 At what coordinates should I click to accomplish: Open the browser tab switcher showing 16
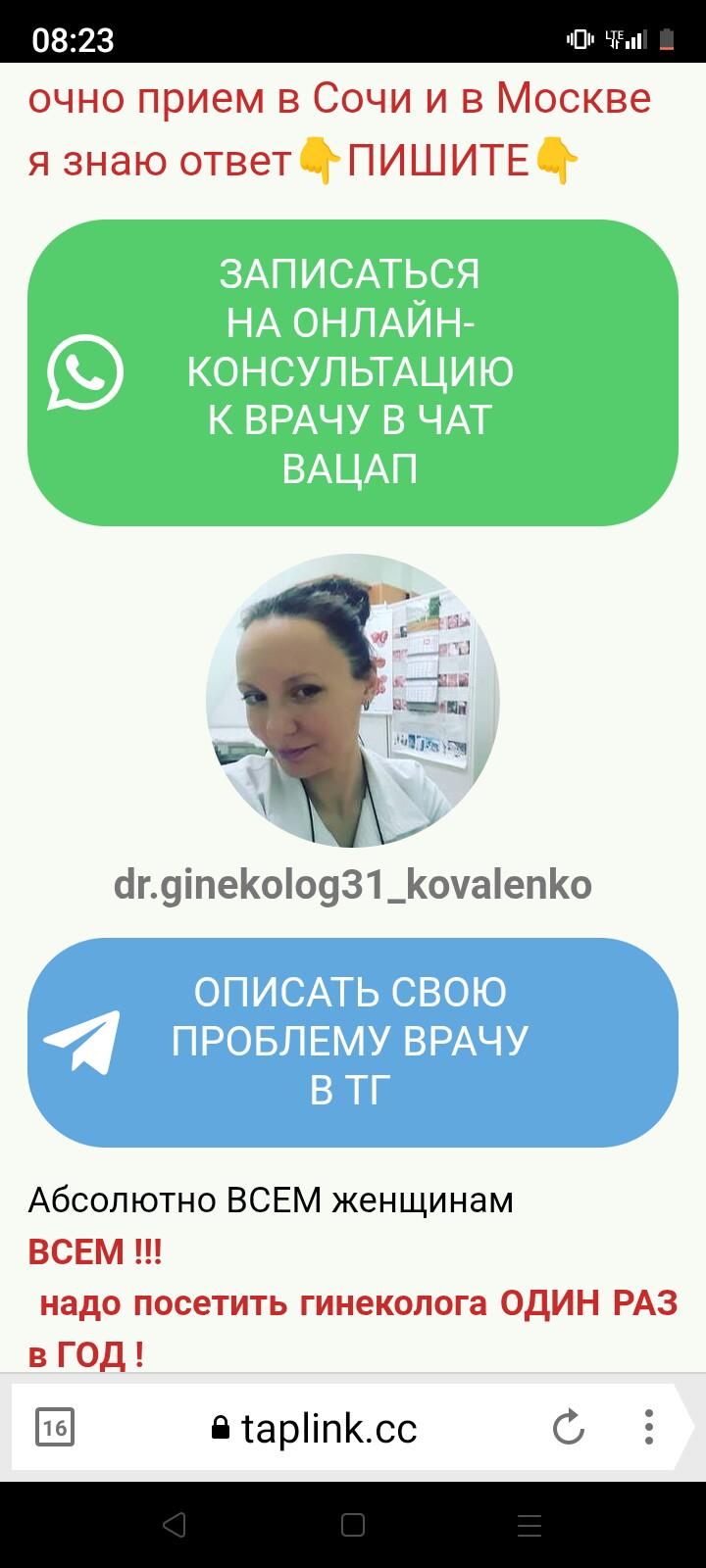[55, 1427]
